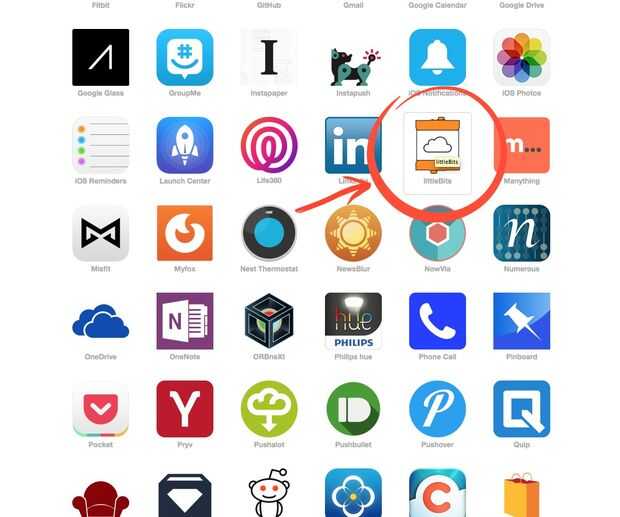The image size is (620, 517).
Task: Open the Life360 channel
Action: (269, 145)
